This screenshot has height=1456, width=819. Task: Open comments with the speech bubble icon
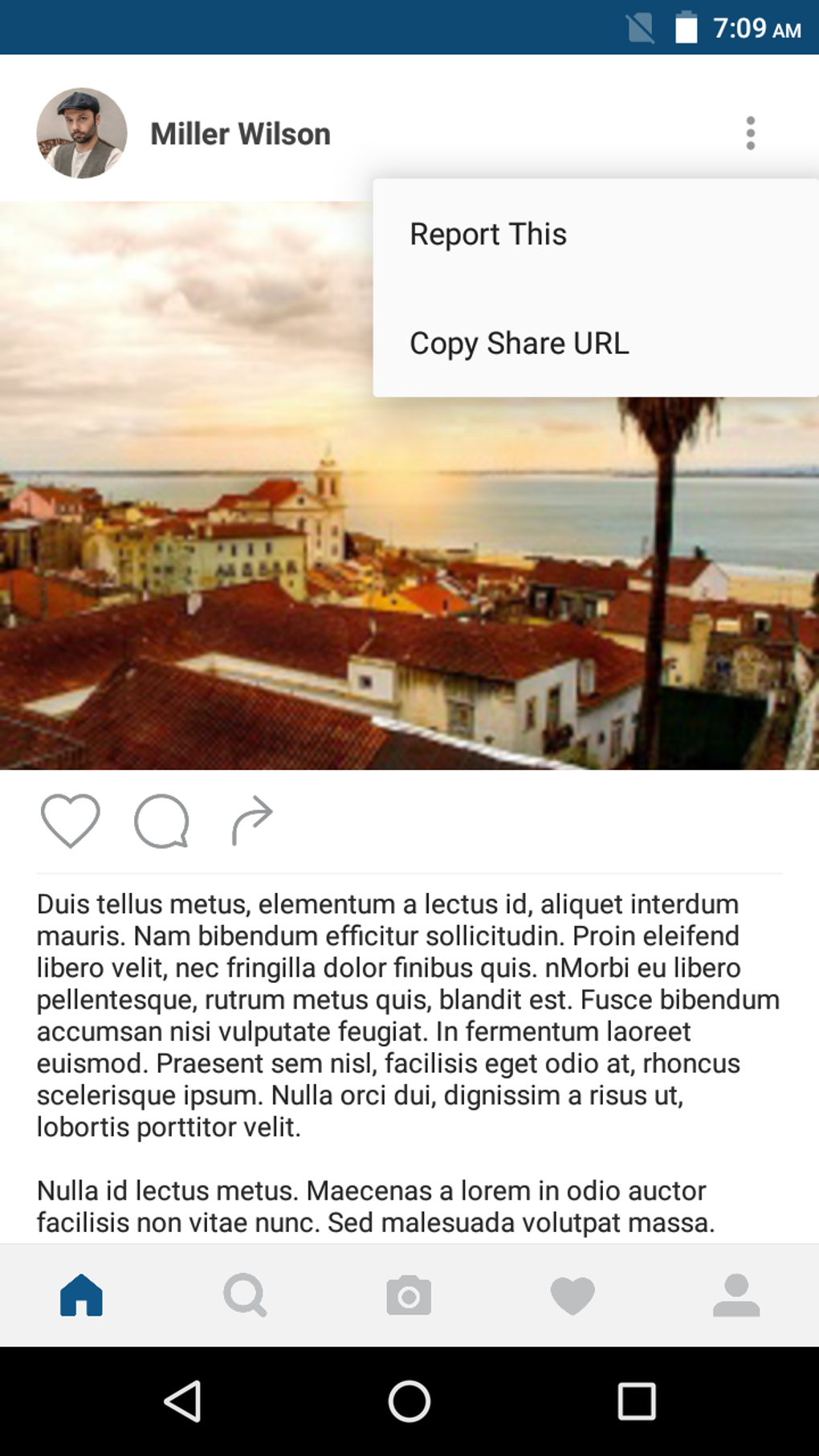(x=162, y=820)
